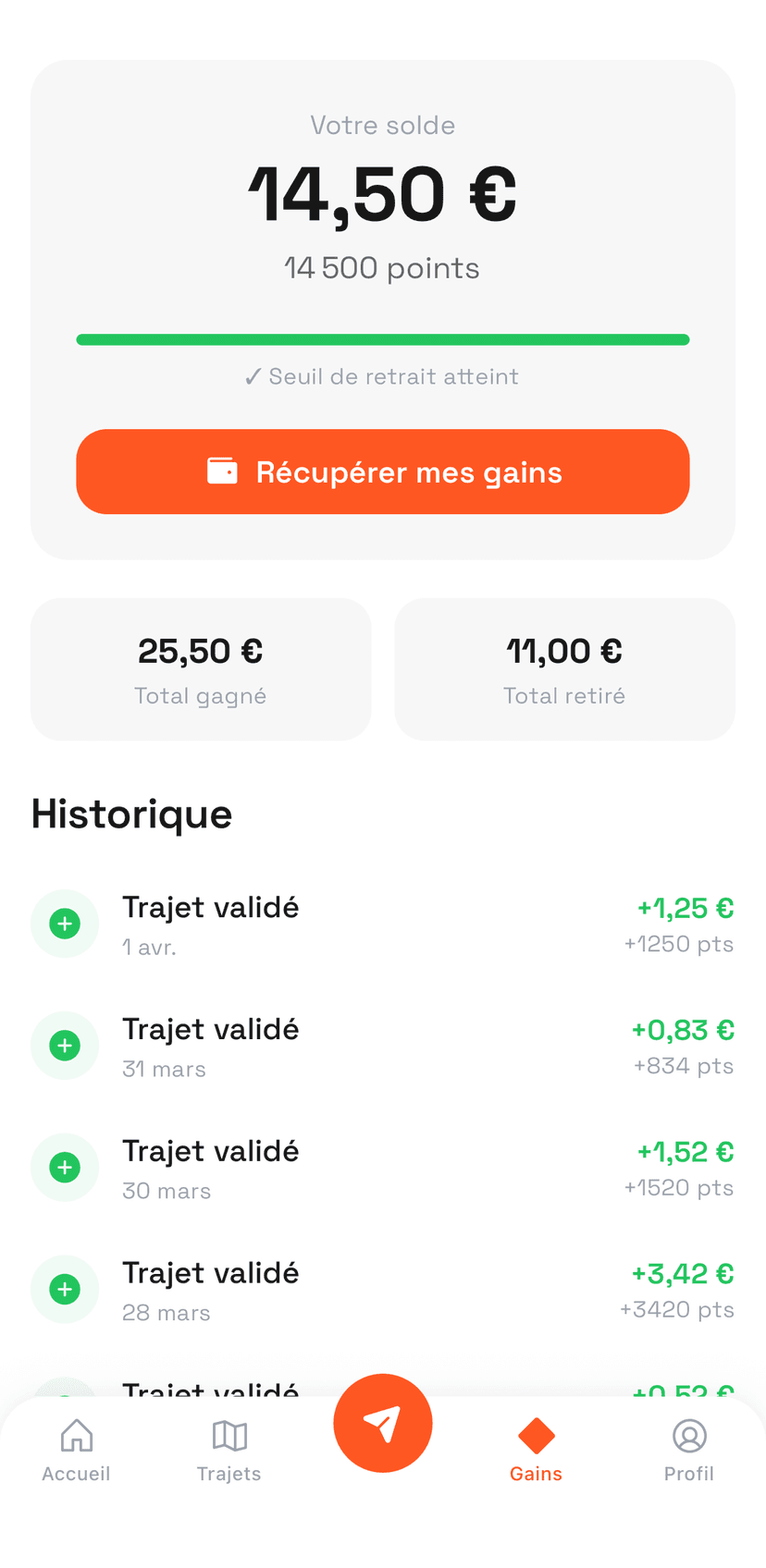Click the green withdrawal progress bar

click(x=383, y=338)
